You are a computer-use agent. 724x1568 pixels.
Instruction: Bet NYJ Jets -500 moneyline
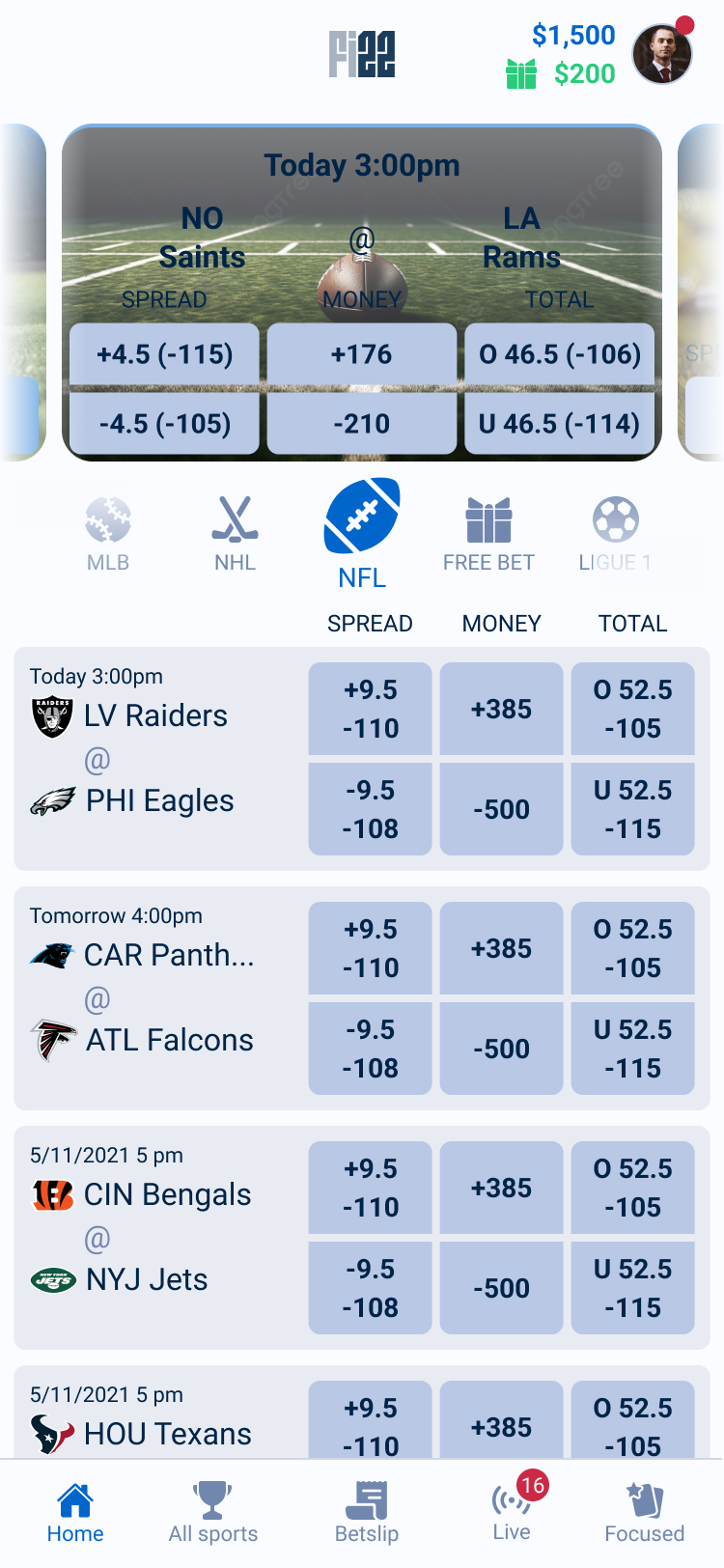(x=501, y=1288)
